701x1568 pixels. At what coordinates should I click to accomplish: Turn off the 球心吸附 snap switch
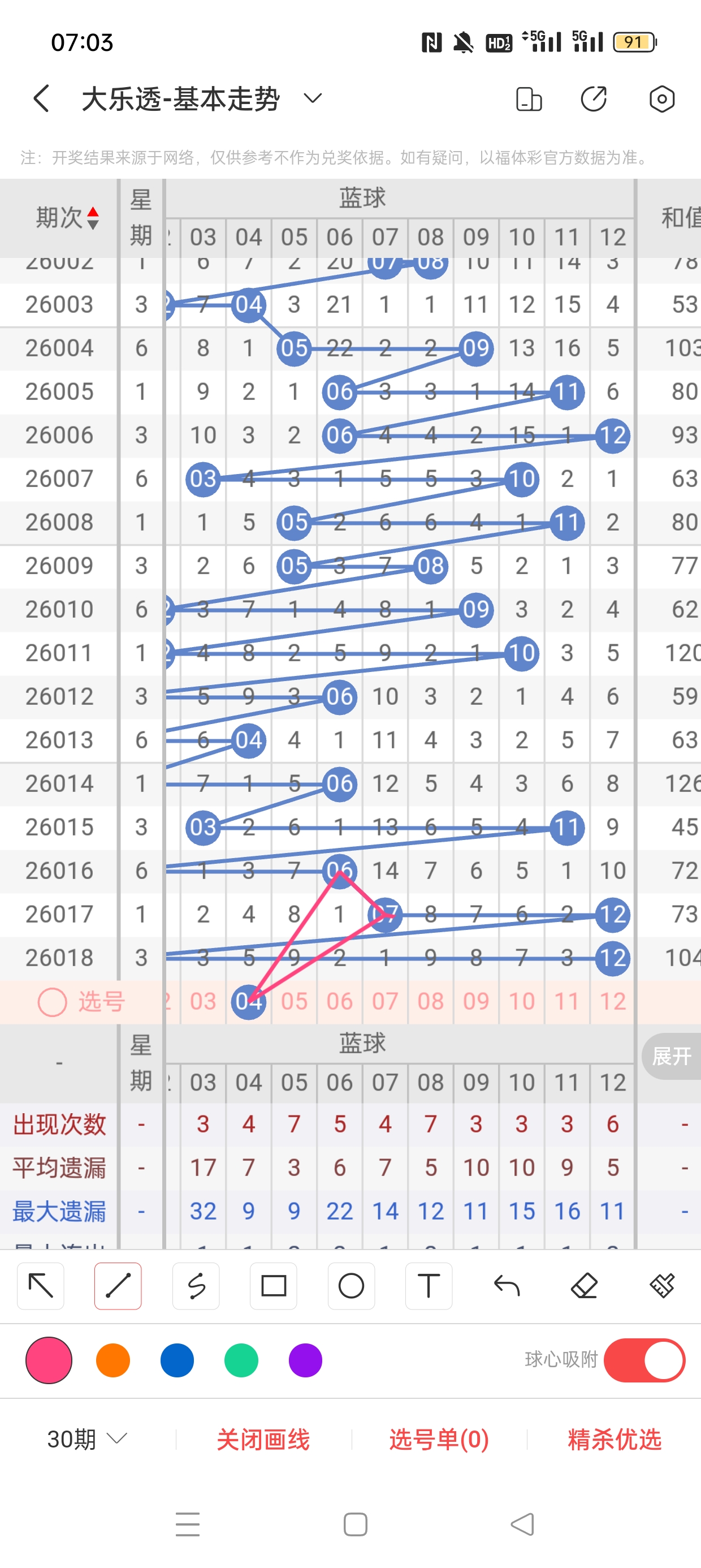click(644, 1360)
